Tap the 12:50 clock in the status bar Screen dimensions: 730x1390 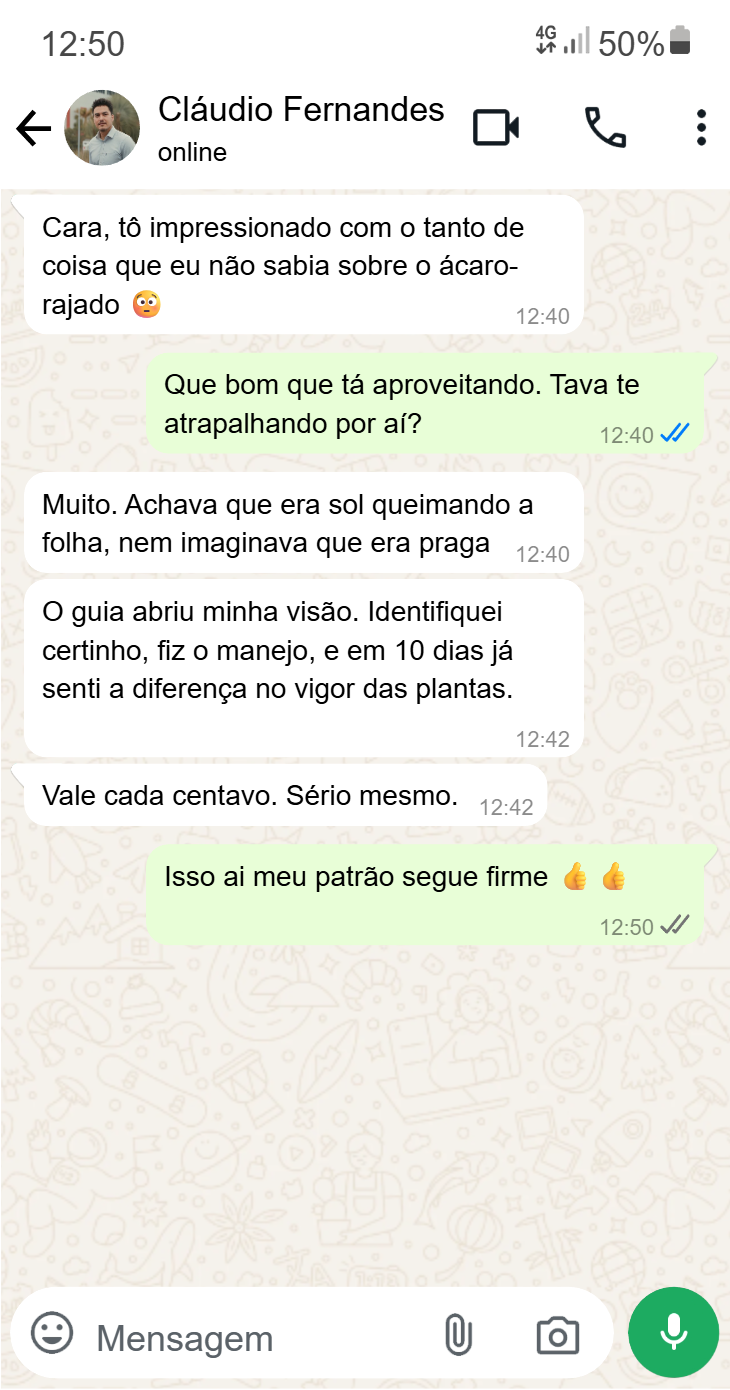coord(83,44)
